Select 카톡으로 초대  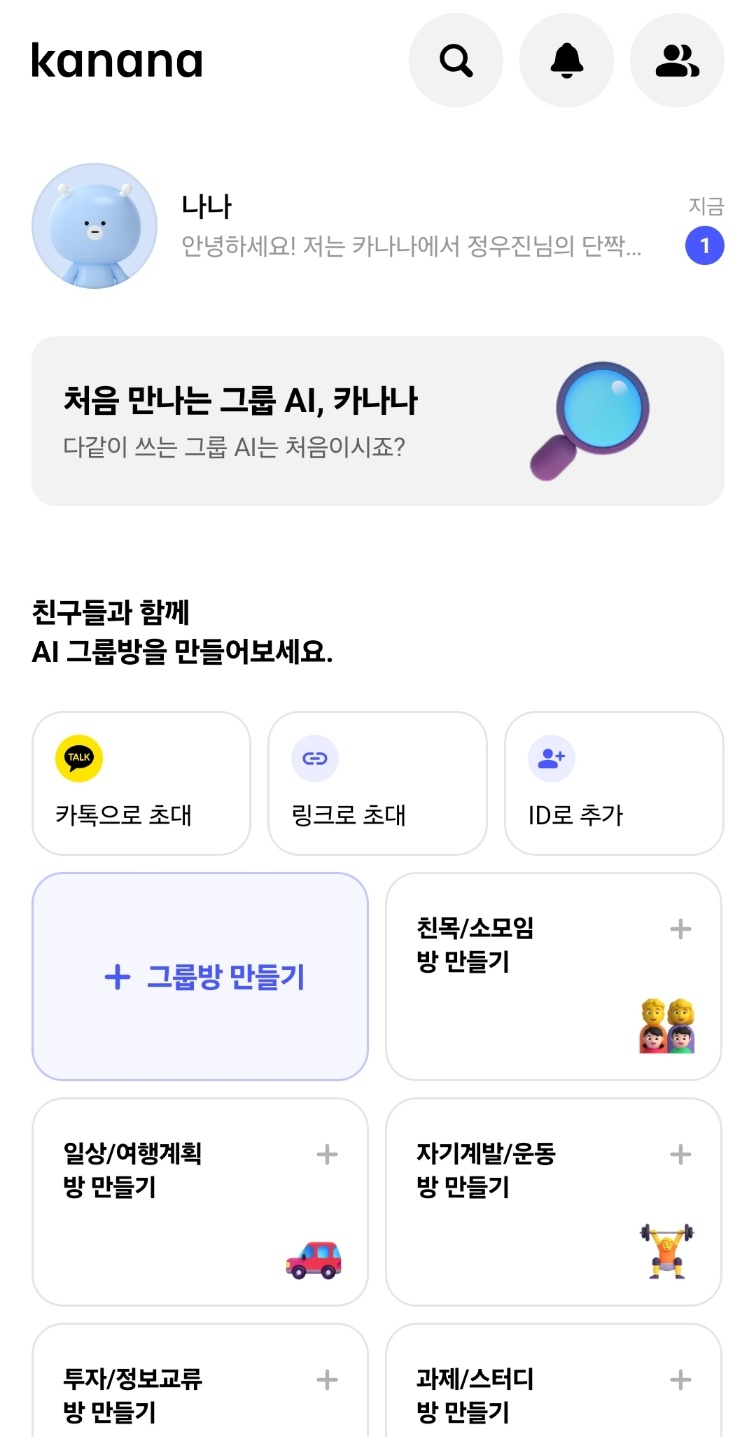[141, 783]
